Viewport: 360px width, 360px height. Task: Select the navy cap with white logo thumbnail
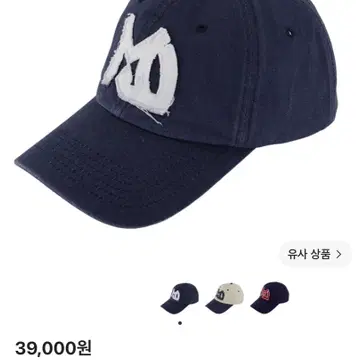tap(180, 298)
